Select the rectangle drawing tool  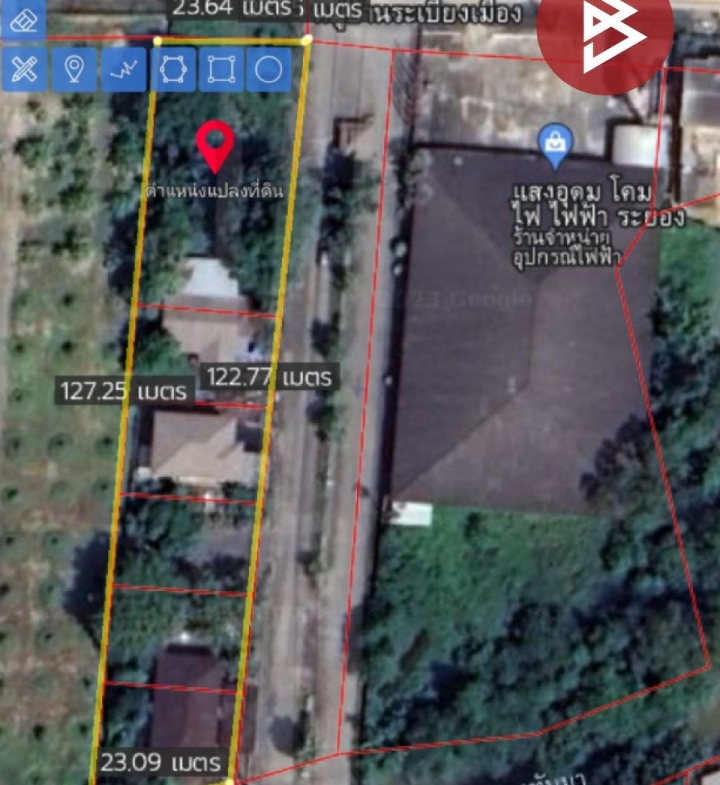pyautogui.click(x=221, y=69)
